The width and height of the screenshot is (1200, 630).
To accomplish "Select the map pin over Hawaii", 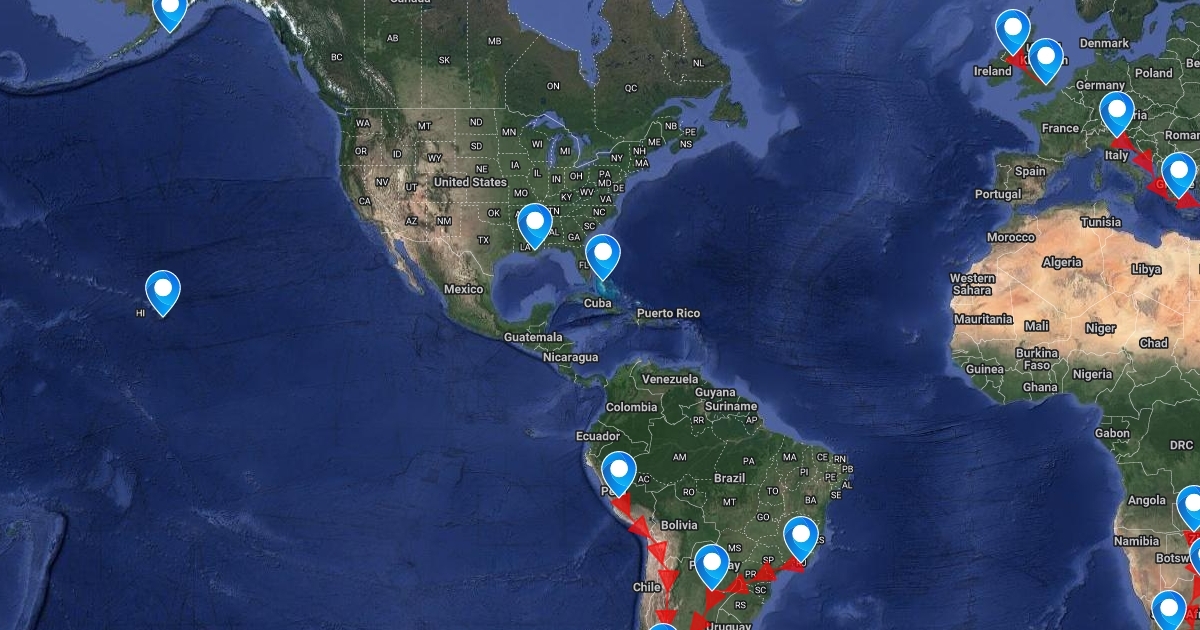I will [x=163, y=291].
